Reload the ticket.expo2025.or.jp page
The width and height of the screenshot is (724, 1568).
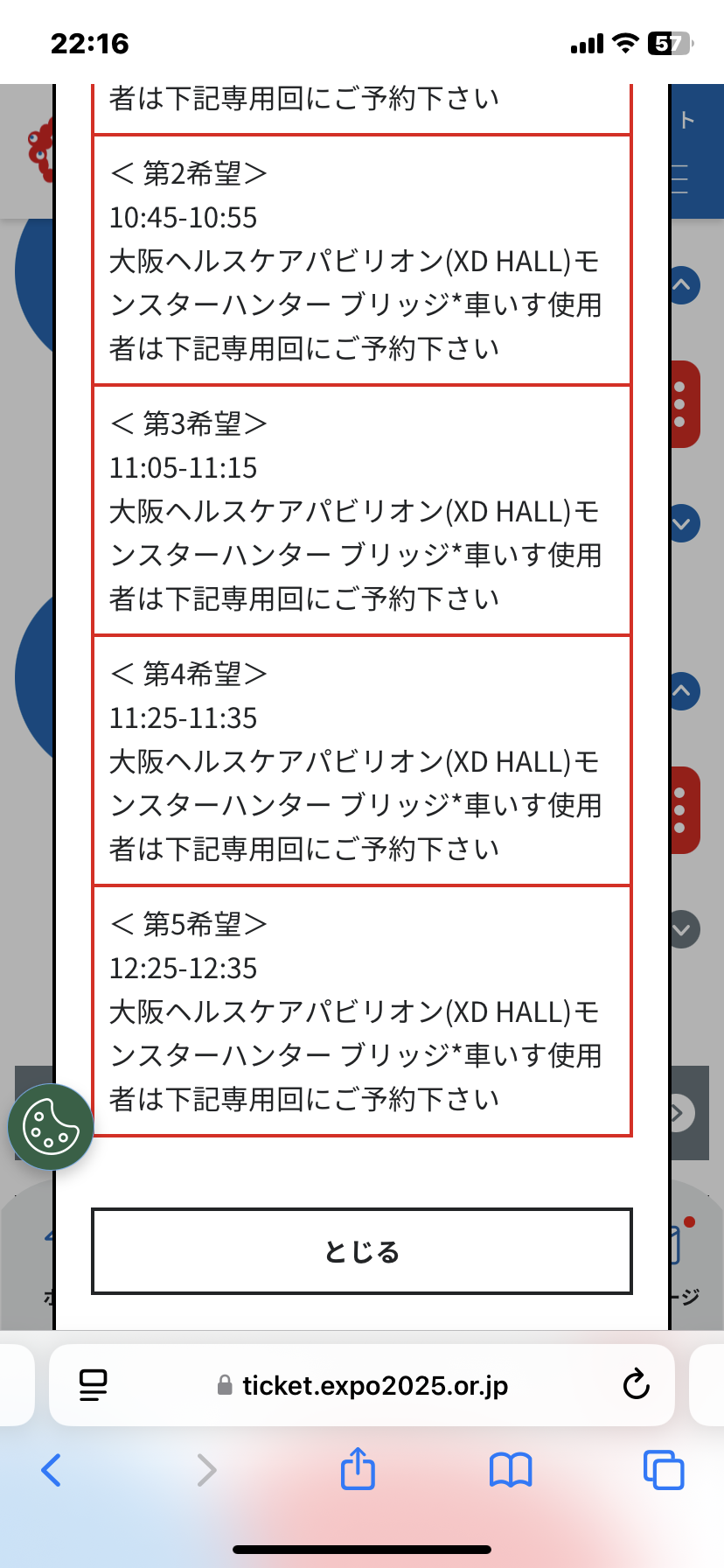pos(636,1385)
